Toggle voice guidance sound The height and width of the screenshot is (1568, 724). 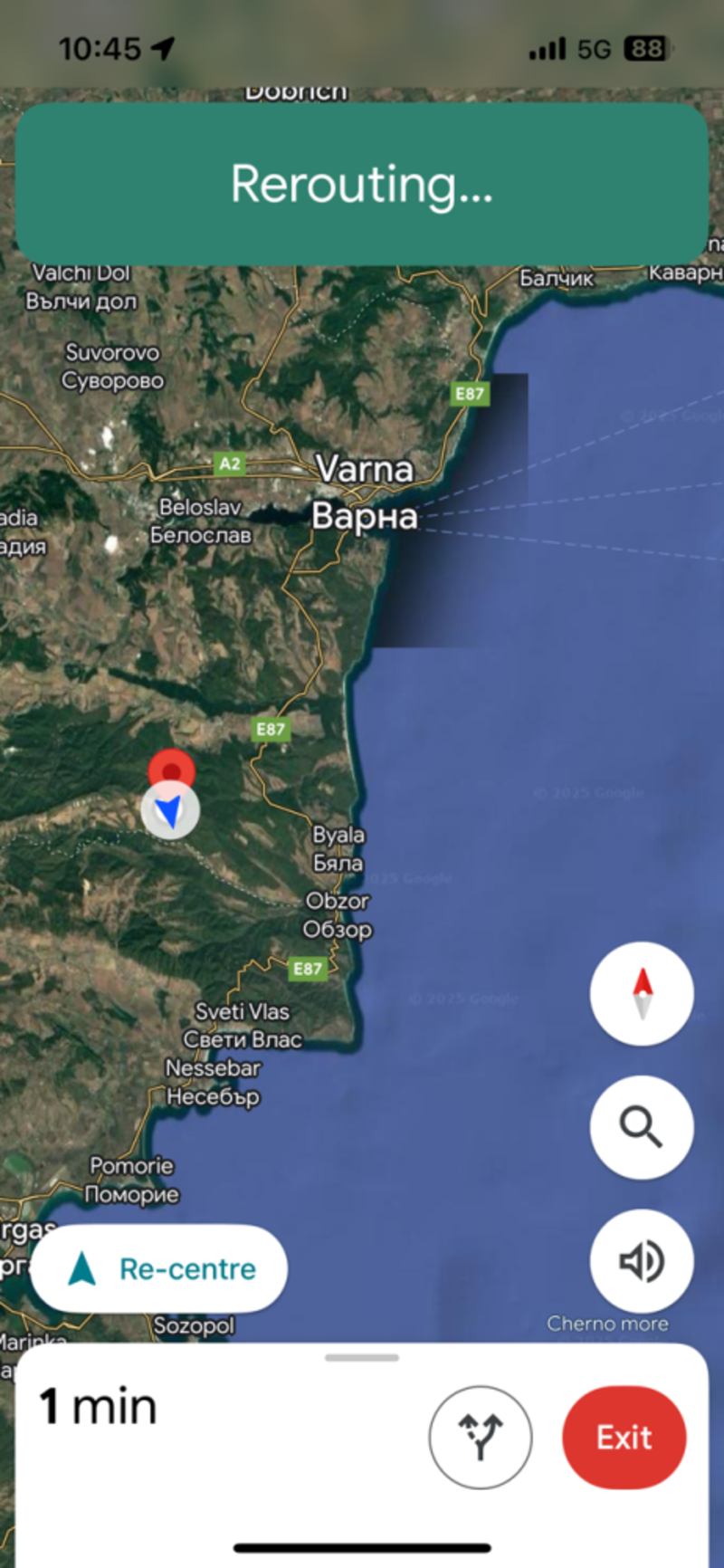[642, 1260]
